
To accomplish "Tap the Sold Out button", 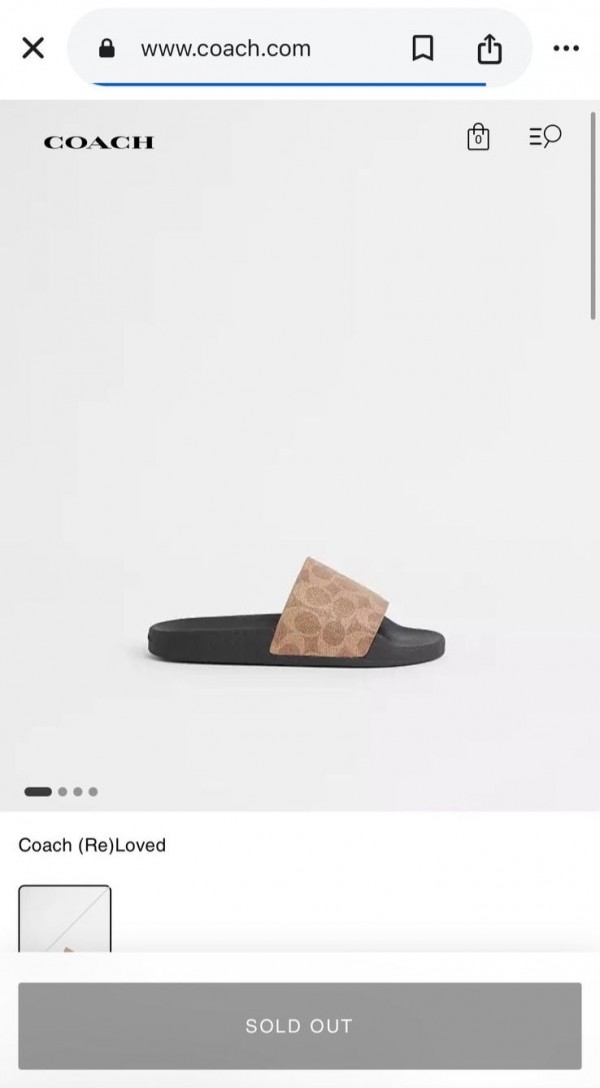I will pos(299,1025).
